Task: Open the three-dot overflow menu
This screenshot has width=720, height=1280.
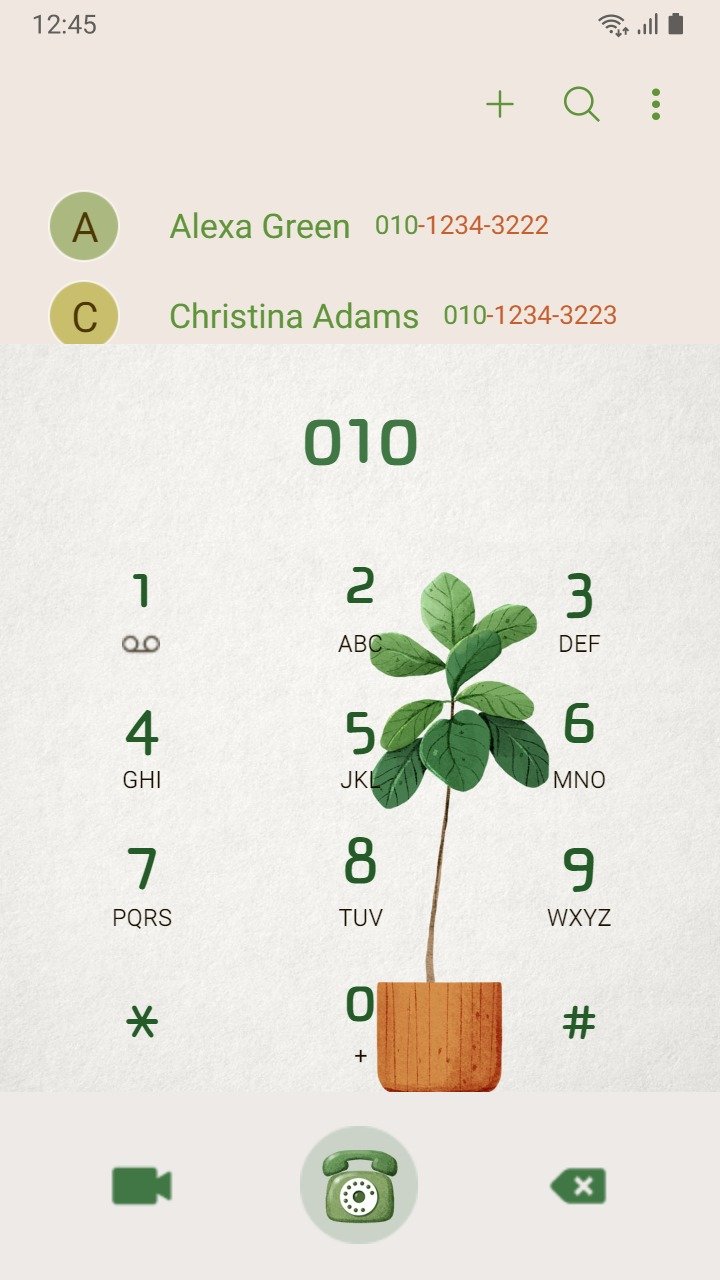Action: (x=656, y=104)
